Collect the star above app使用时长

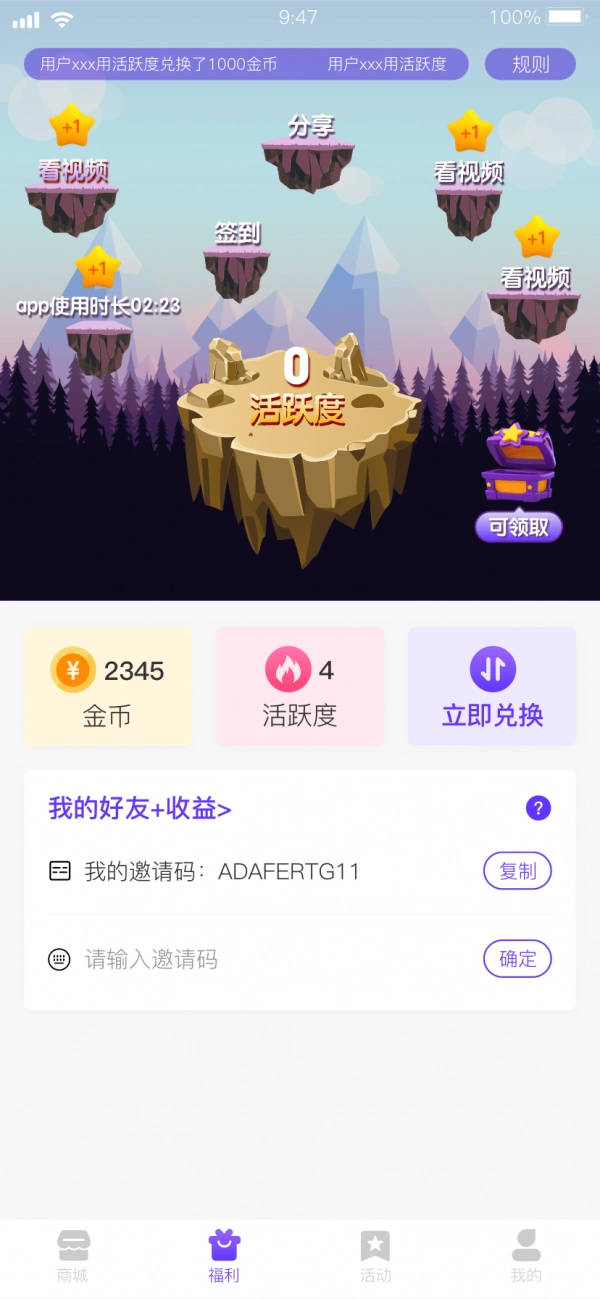(97, 268)
